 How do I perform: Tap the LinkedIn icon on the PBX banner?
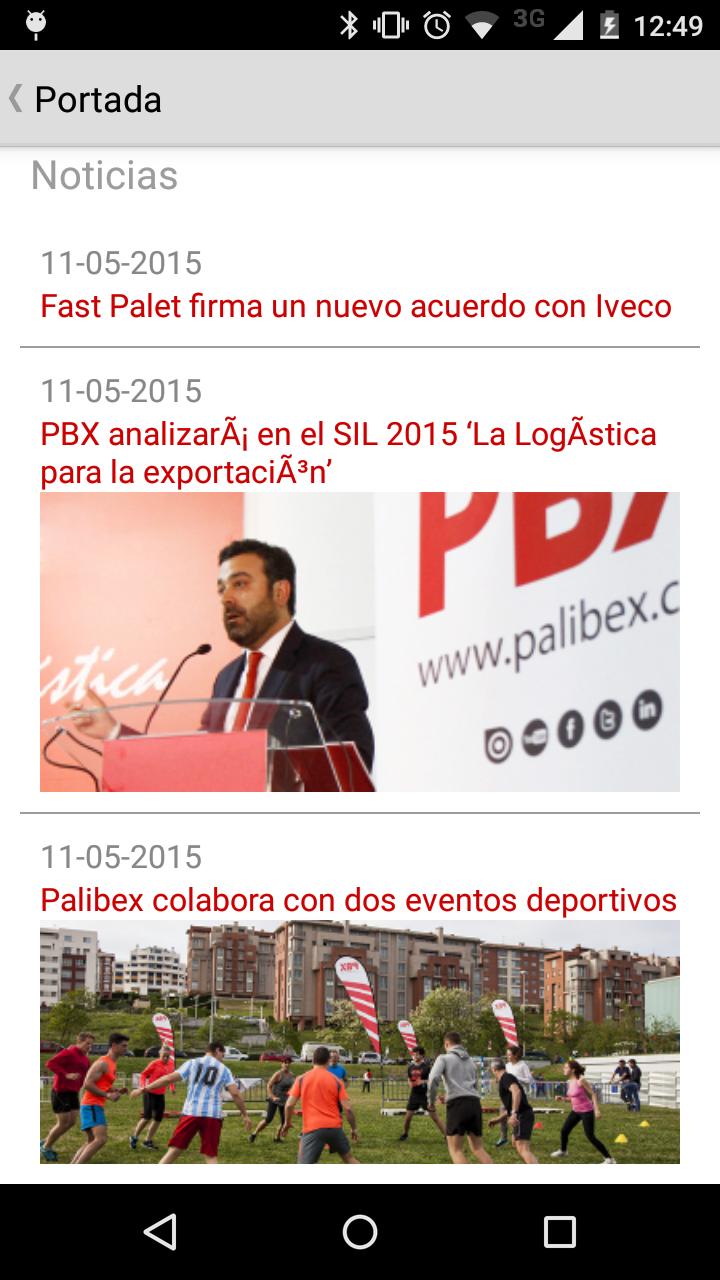646,708
